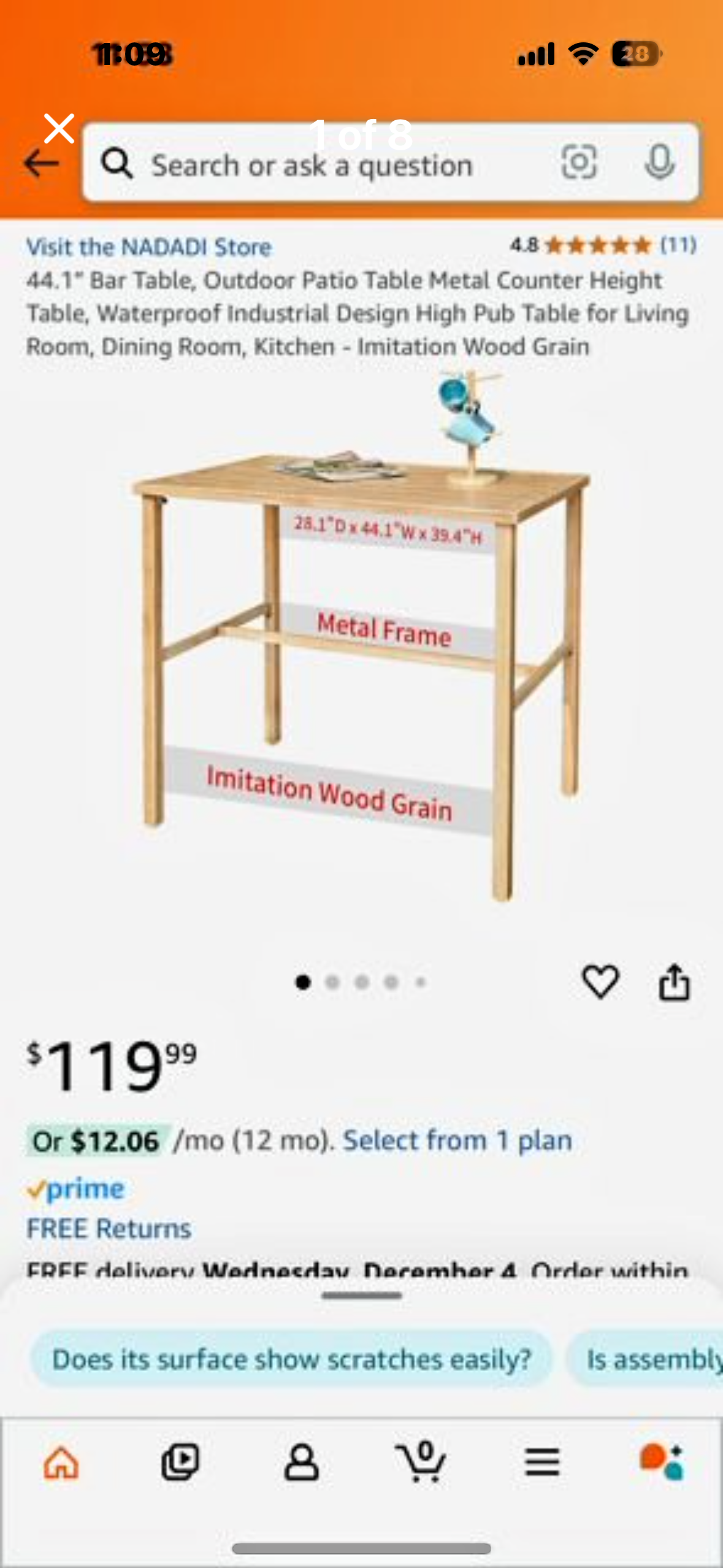Visit the NADADI Store
Image resolution: width=723 pixels, height=1568 pixels.
[x=148, y=247]
